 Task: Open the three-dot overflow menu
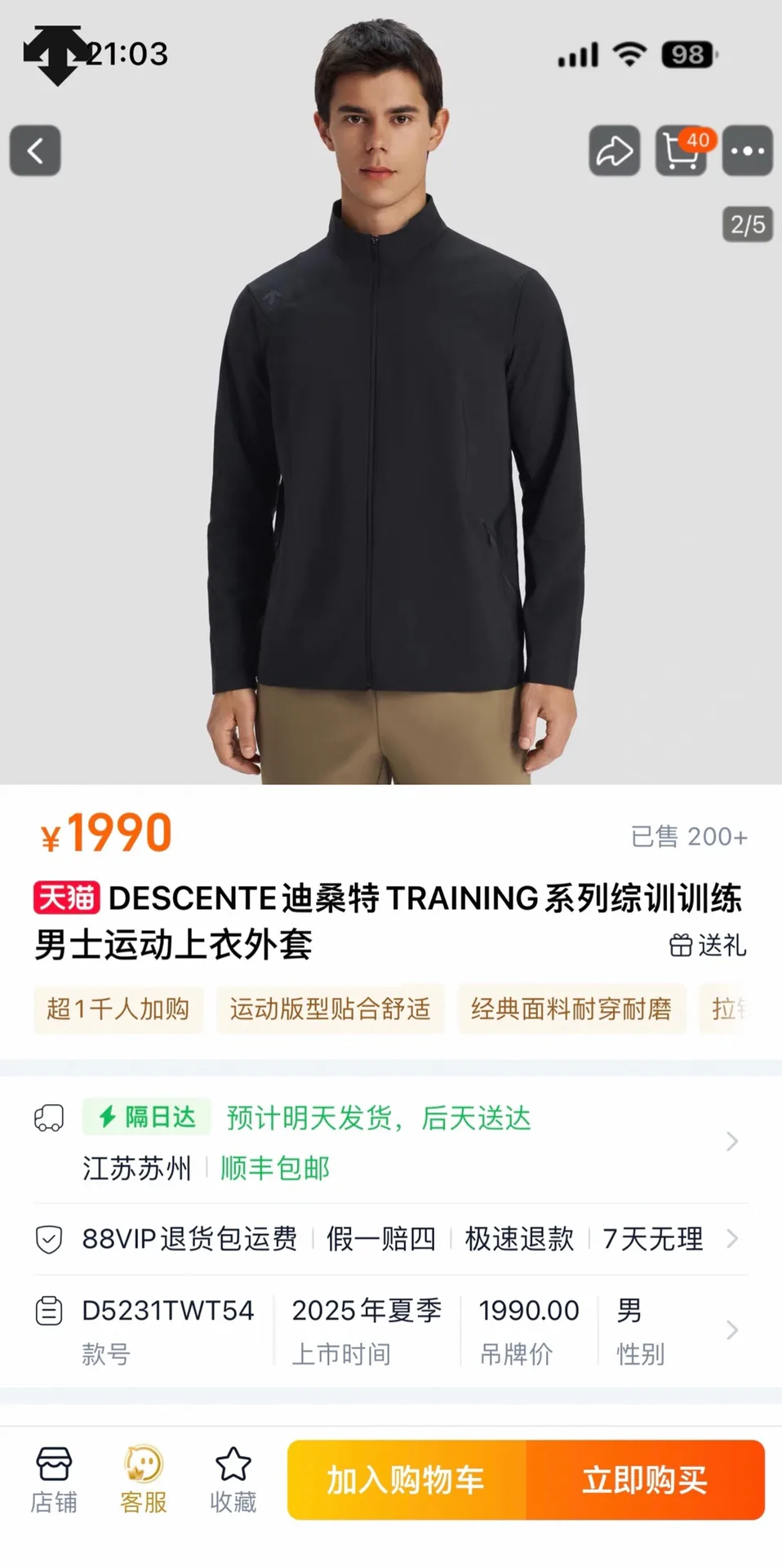[748, 151]
